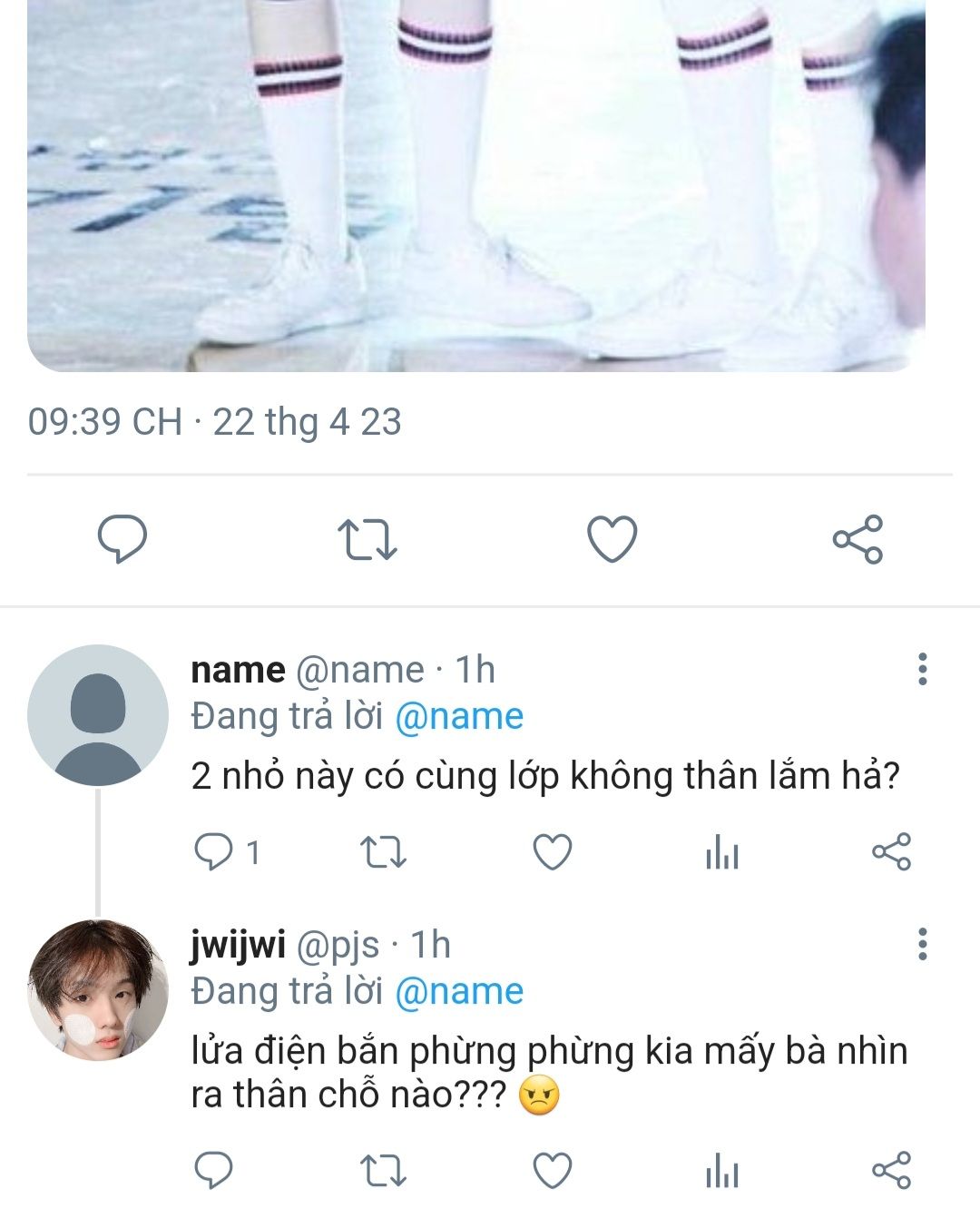Retweet name's reply
This screenshot has width=980, height=1208.
click(x=383, y=852)
